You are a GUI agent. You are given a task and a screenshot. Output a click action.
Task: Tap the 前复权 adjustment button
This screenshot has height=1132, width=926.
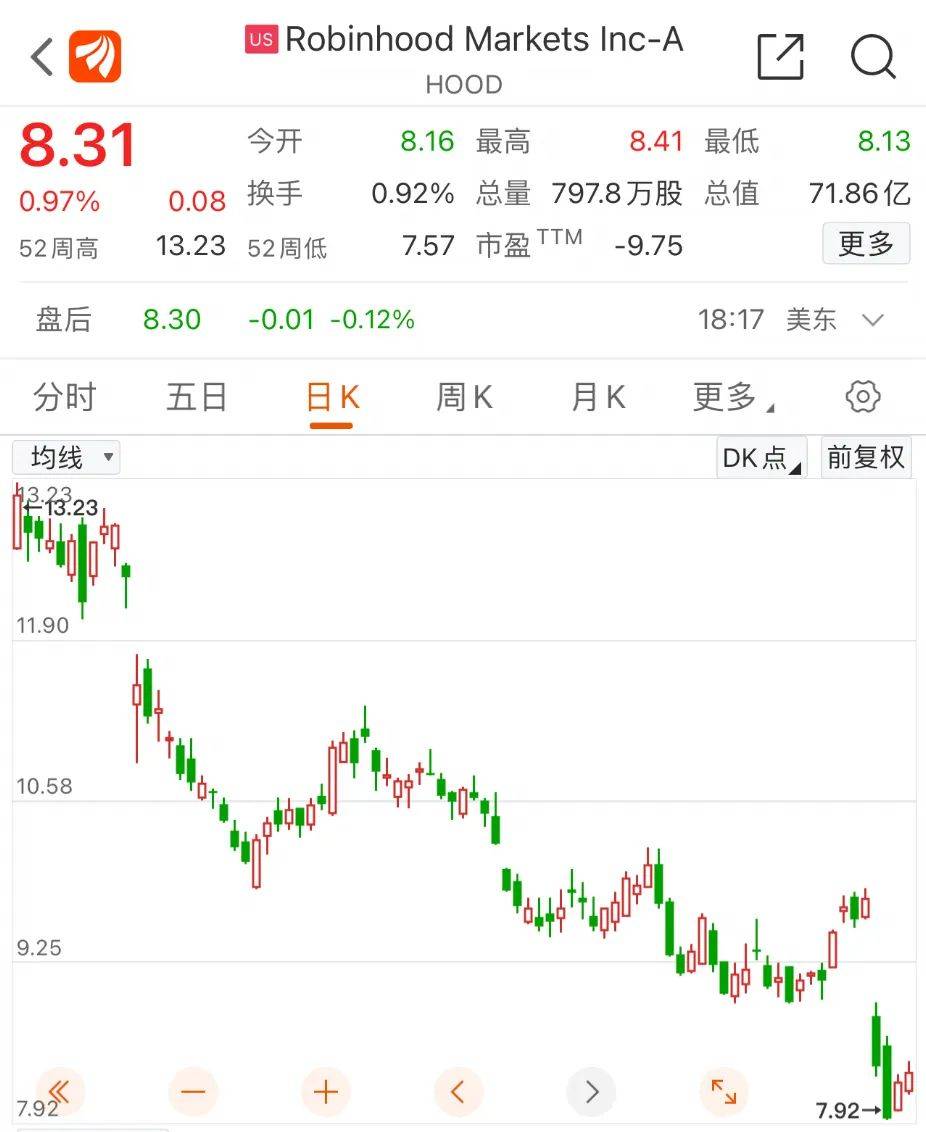[865, 458]
